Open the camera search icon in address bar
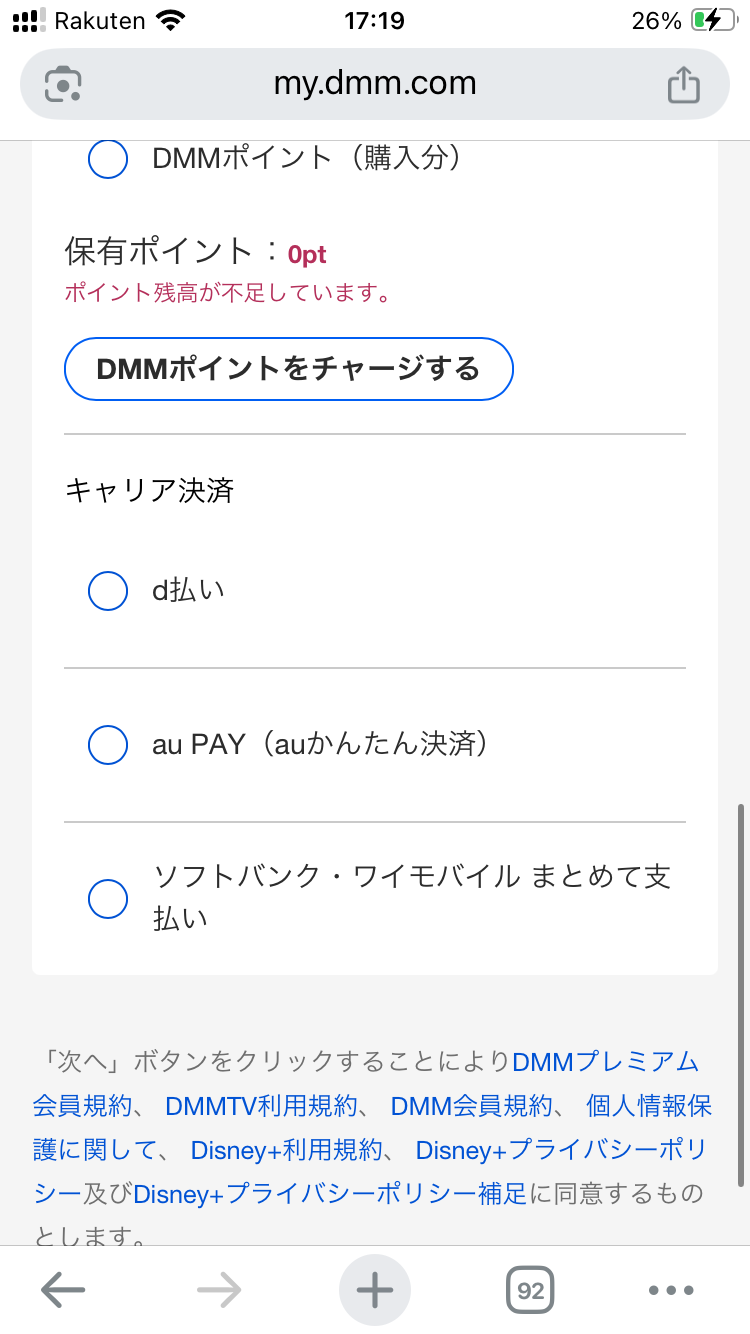This screenshot has width=750, height=1334. [x=63, y=84]
